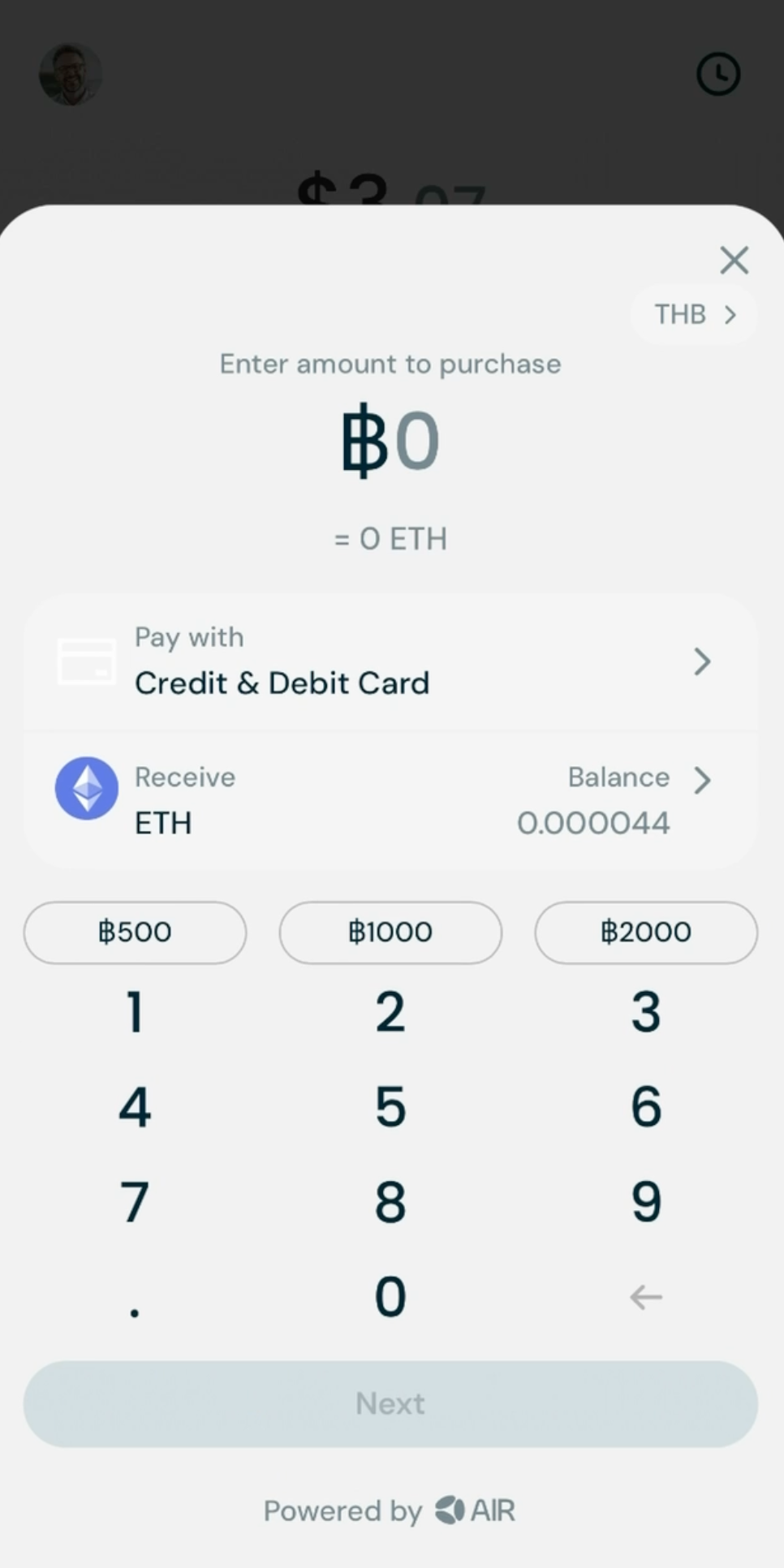Select the ฿500 quick amount
The height and width of the screenshot is (1568, 784).
[135, 933]
